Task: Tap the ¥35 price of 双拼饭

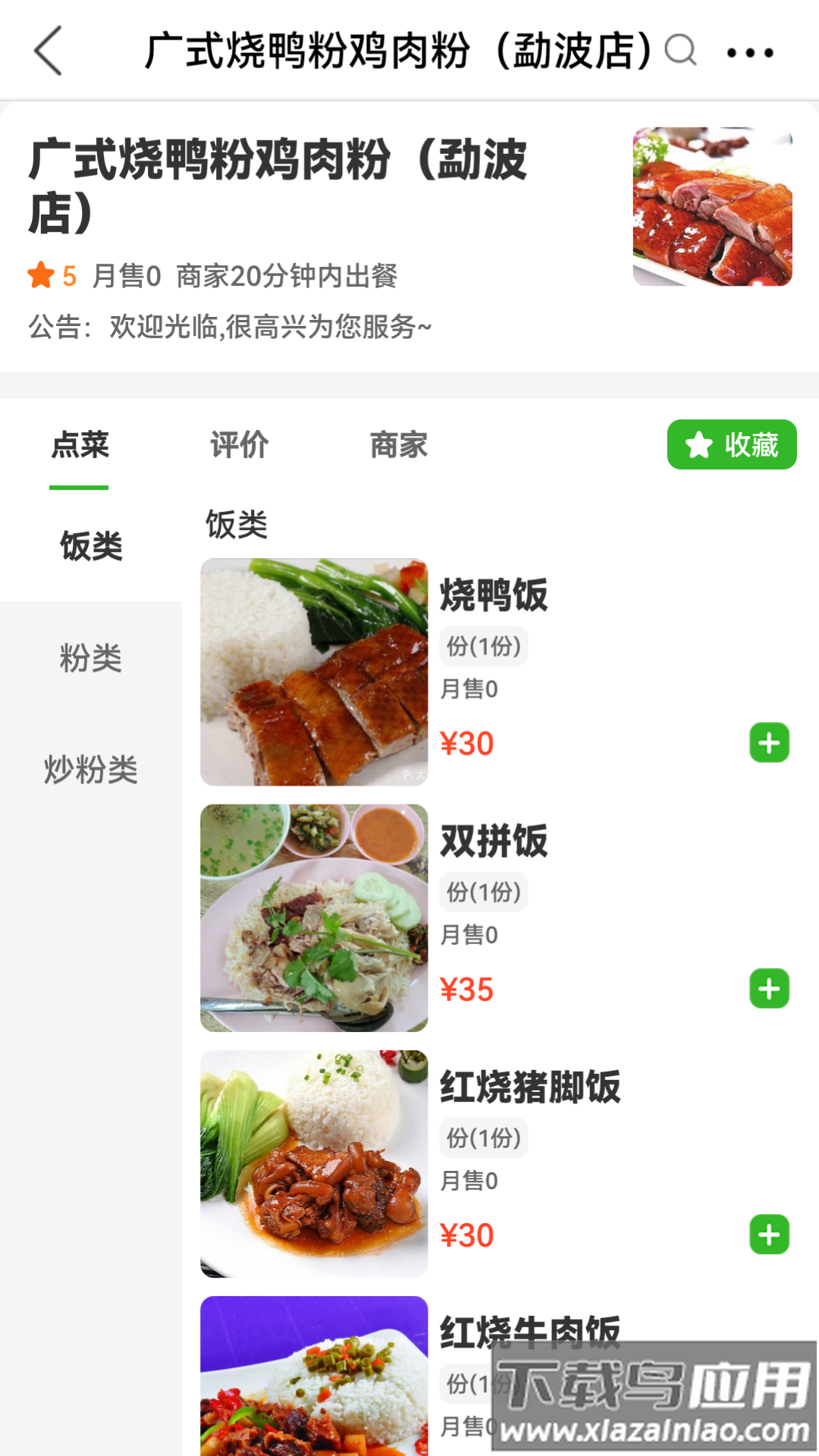Action: [x=468, y=988]
